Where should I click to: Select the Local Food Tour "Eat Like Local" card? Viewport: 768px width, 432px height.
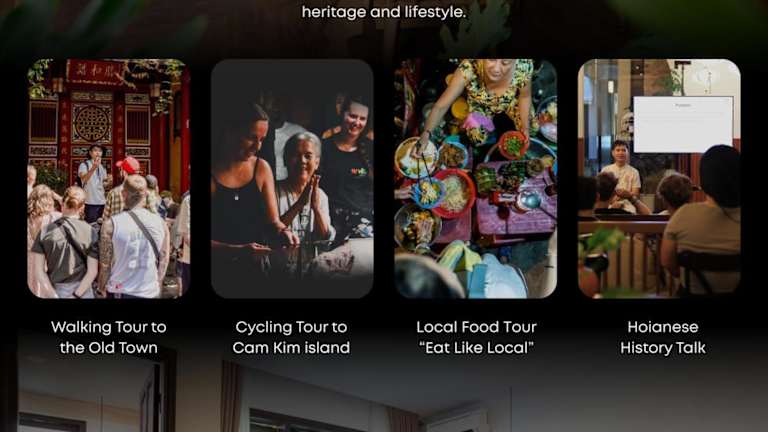pyautogui.click(x=476, y=180)
